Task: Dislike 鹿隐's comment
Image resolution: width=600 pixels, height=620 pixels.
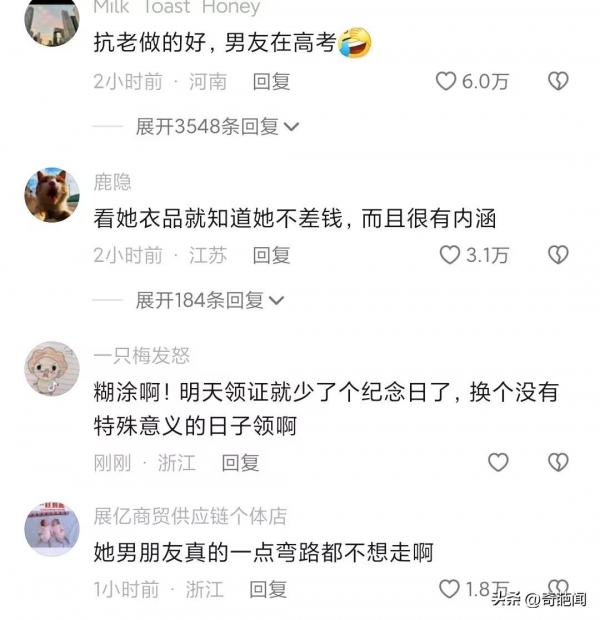Action: 558,255
